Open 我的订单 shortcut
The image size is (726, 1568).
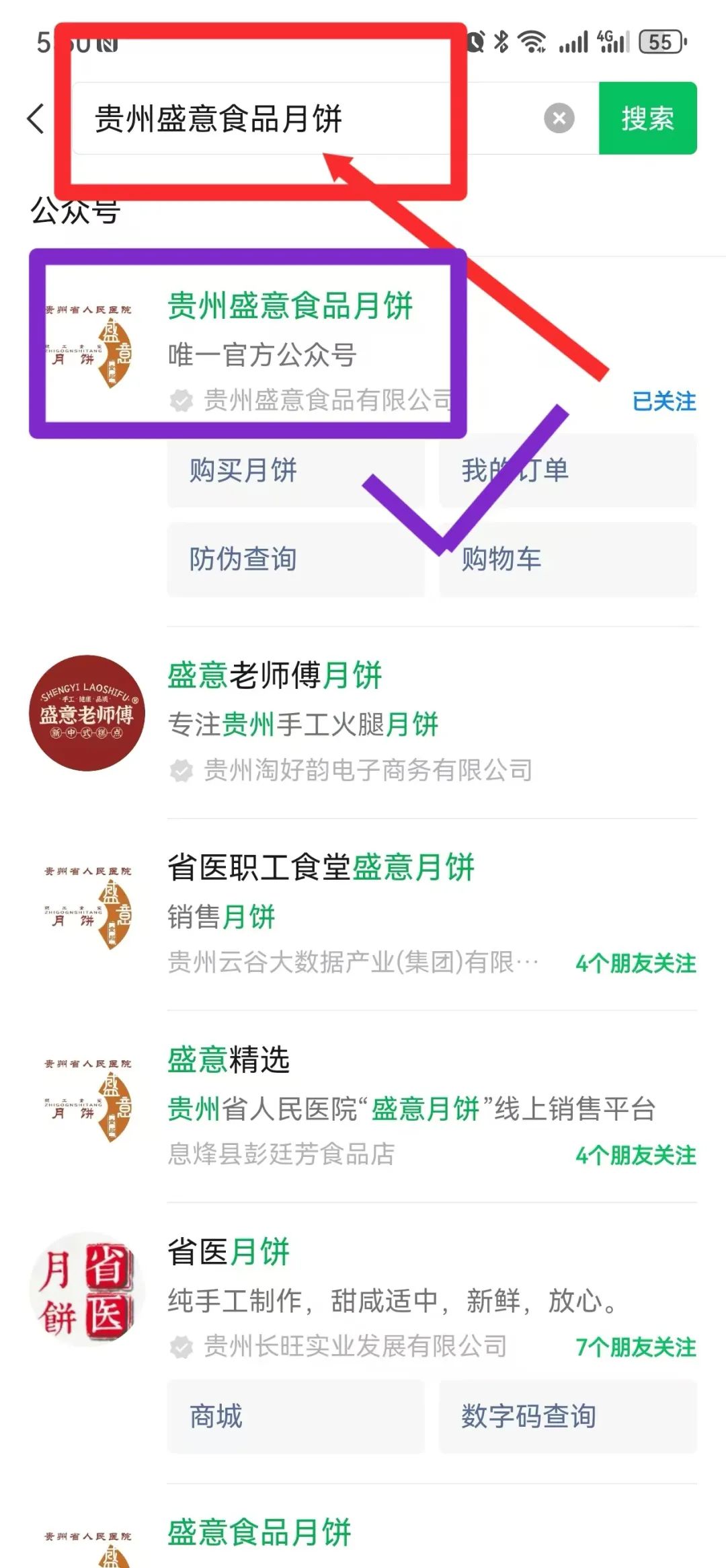pos(567,470)
